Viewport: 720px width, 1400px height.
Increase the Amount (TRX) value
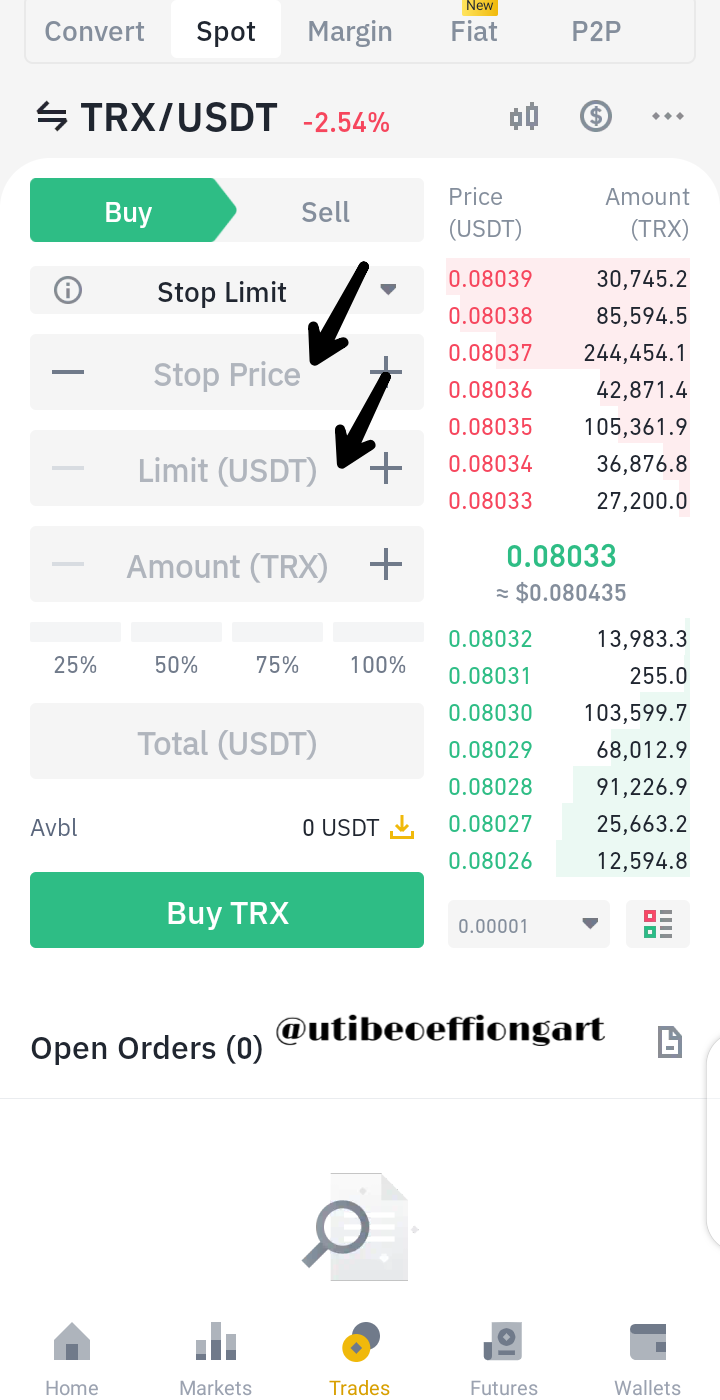pos(386,566)
